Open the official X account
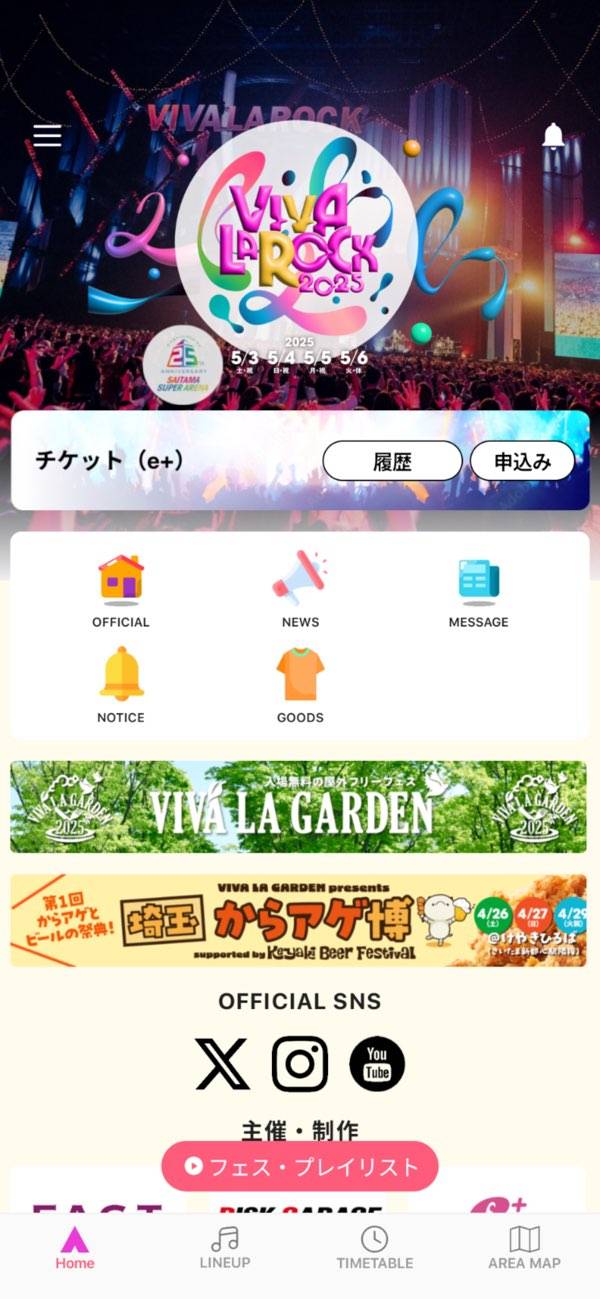Screen dimensions: 600x1299 (x=222, y=1064)
